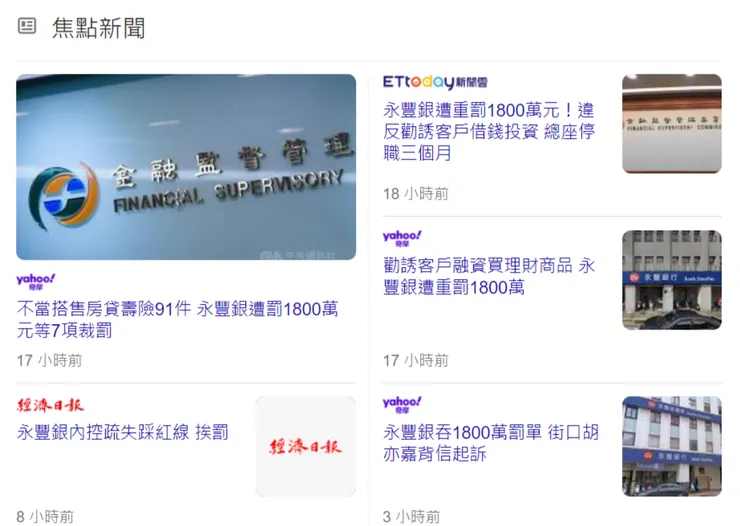Read Yahoo story 勸誘客戶融資買理財商品

pyautogui.click(x=489, y=276)
